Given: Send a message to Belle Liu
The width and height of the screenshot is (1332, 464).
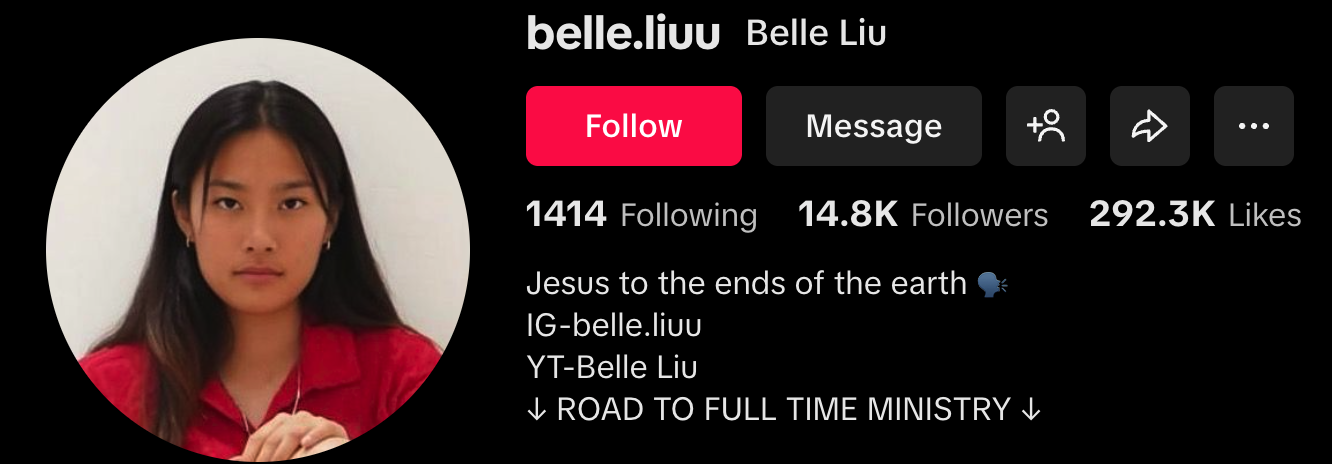Looking at the screenshot, I should 873,126.
